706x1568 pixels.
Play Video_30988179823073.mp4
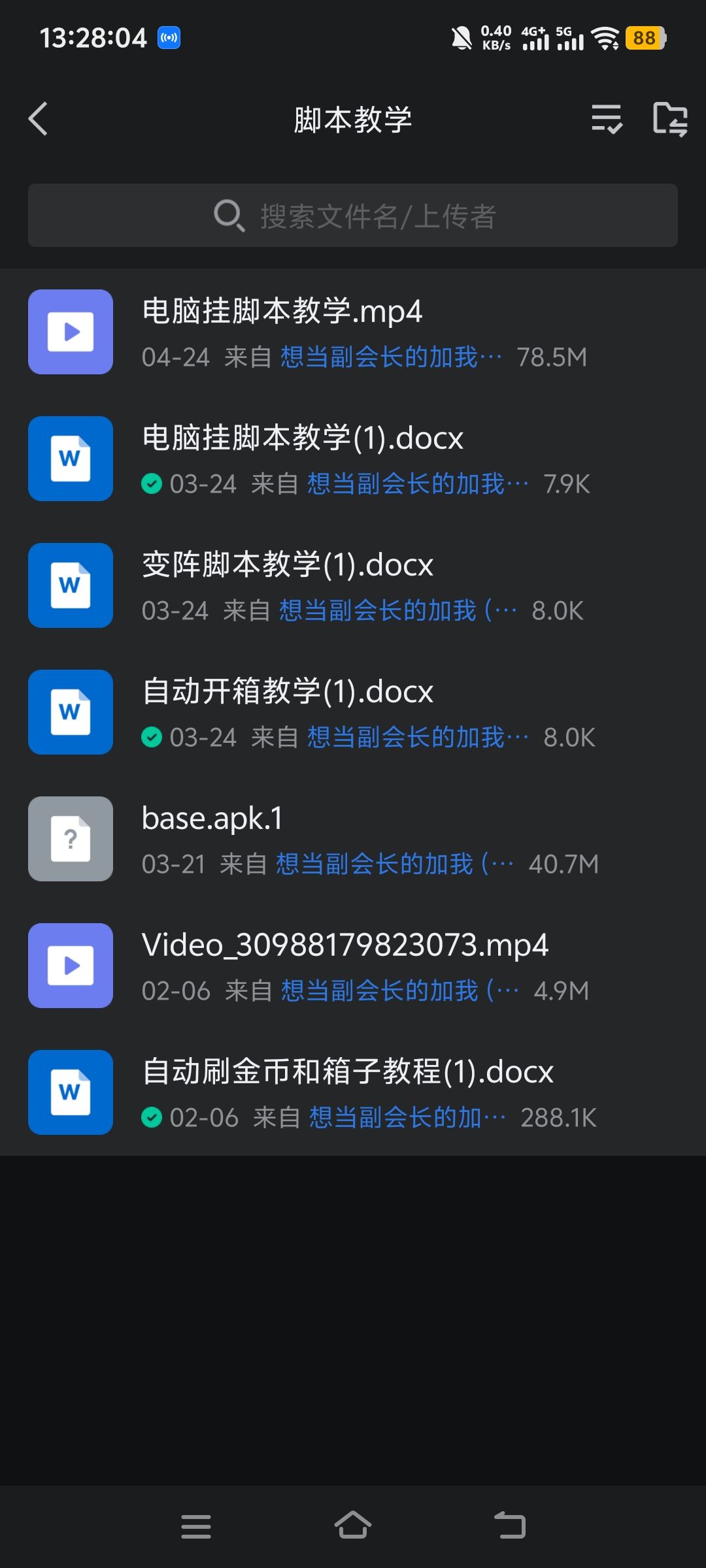(x=345, y=945)
